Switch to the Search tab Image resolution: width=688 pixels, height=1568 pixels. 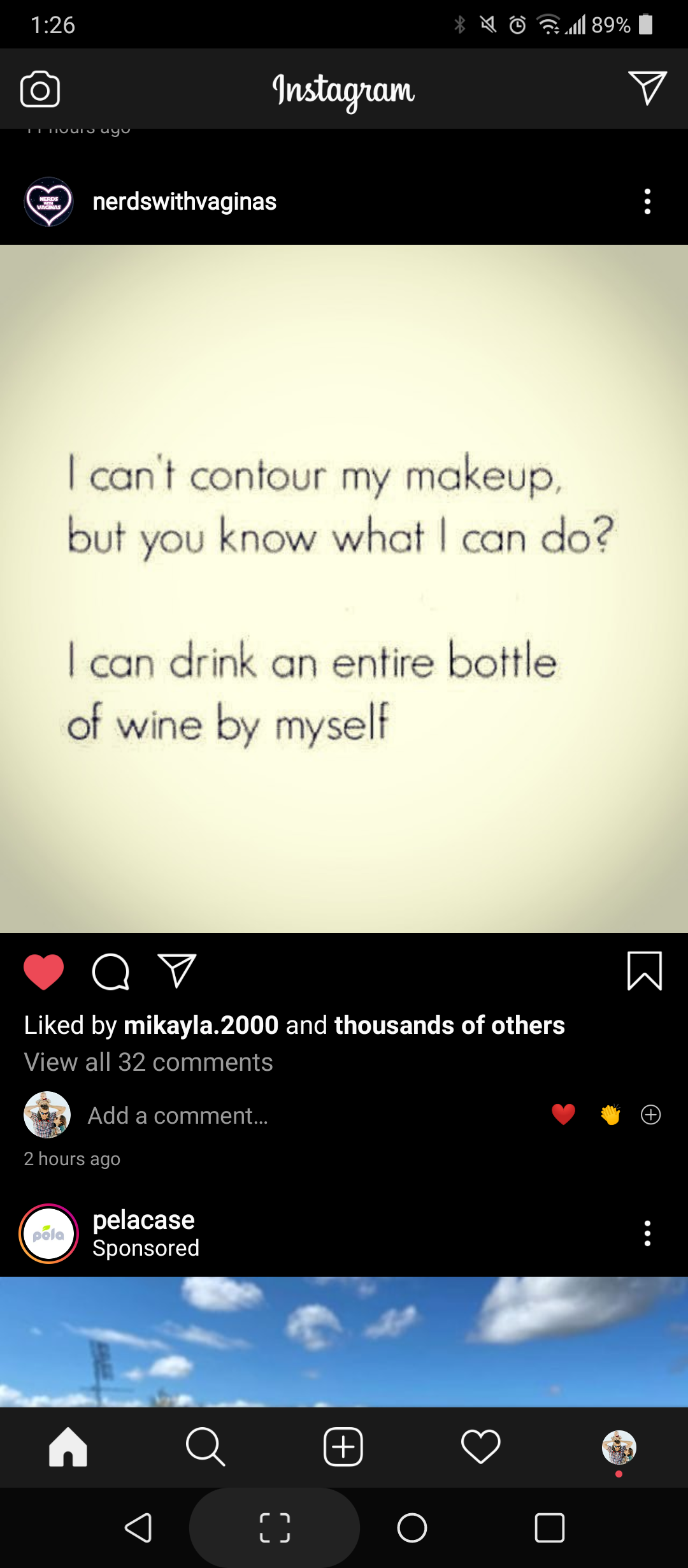205,1448
